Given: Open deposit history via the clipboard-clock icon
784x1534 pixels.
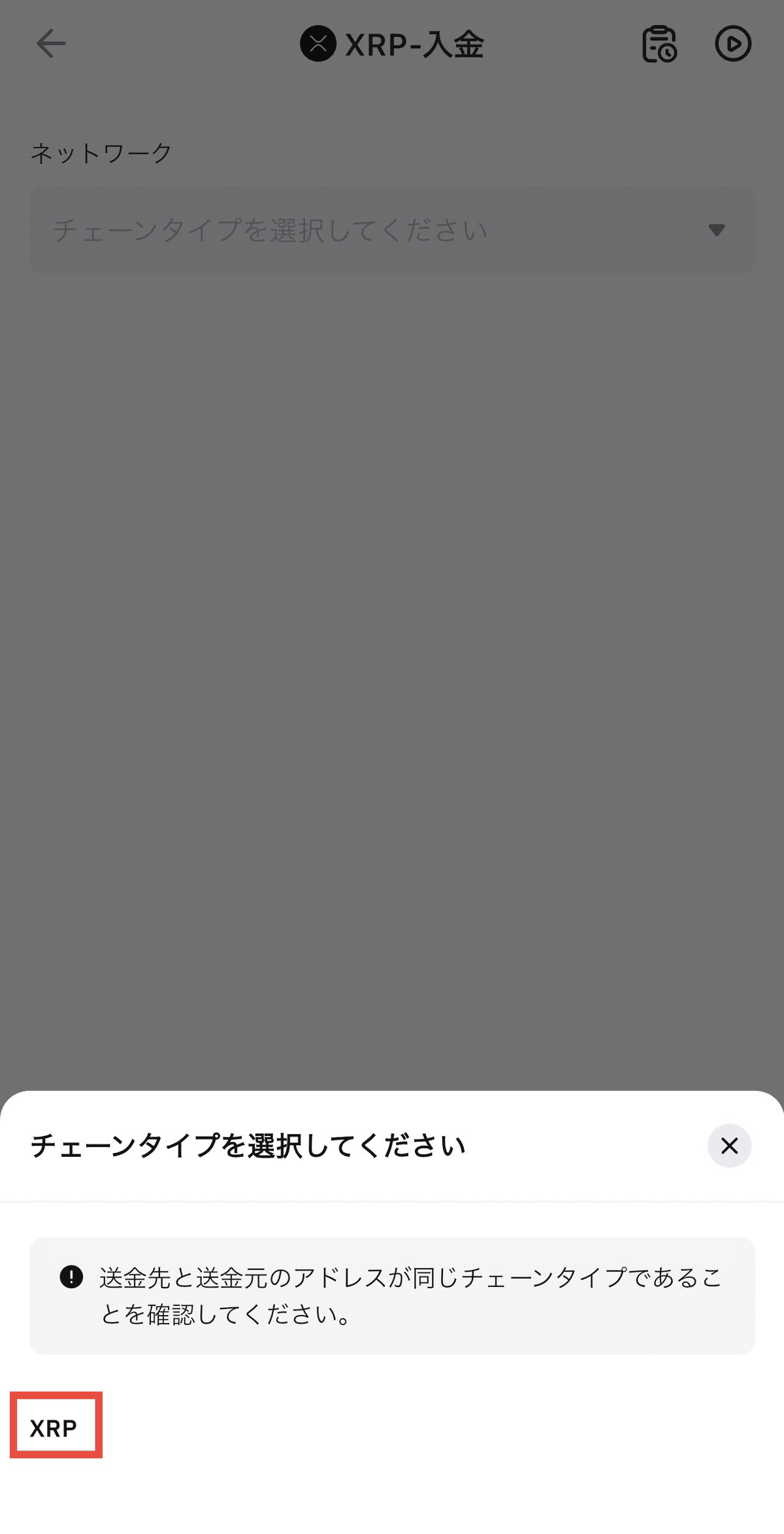Looking at the screenshot, I should pyautogui.click(x=659, y=44).
